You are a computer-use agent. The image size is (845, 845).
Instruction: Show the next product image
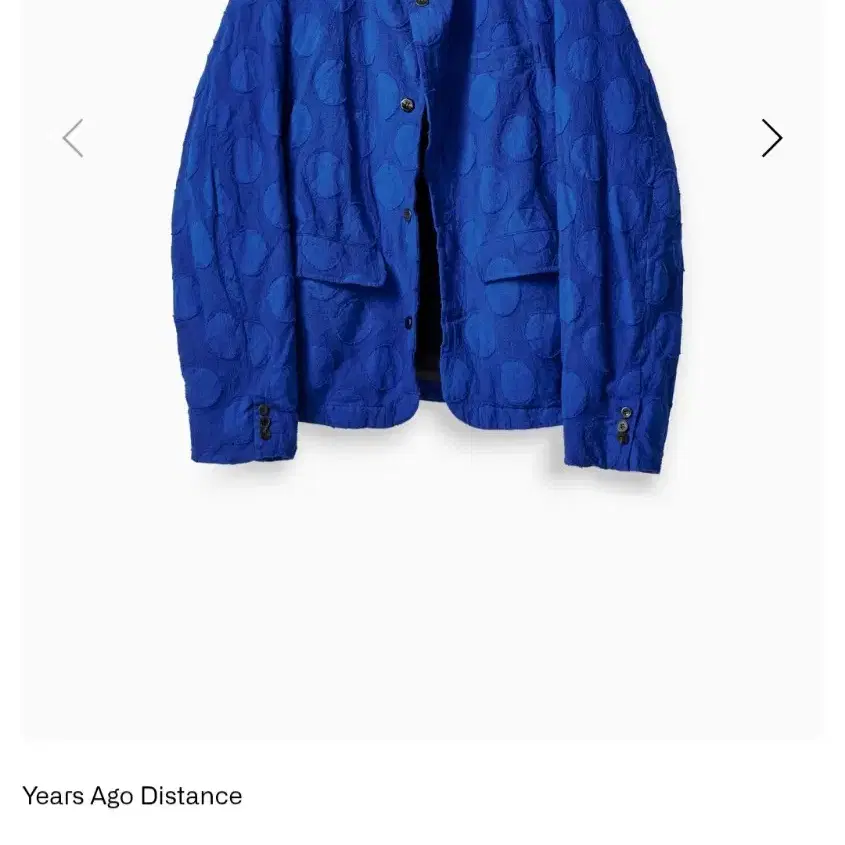pyautogui.click(x=771, y=138)
